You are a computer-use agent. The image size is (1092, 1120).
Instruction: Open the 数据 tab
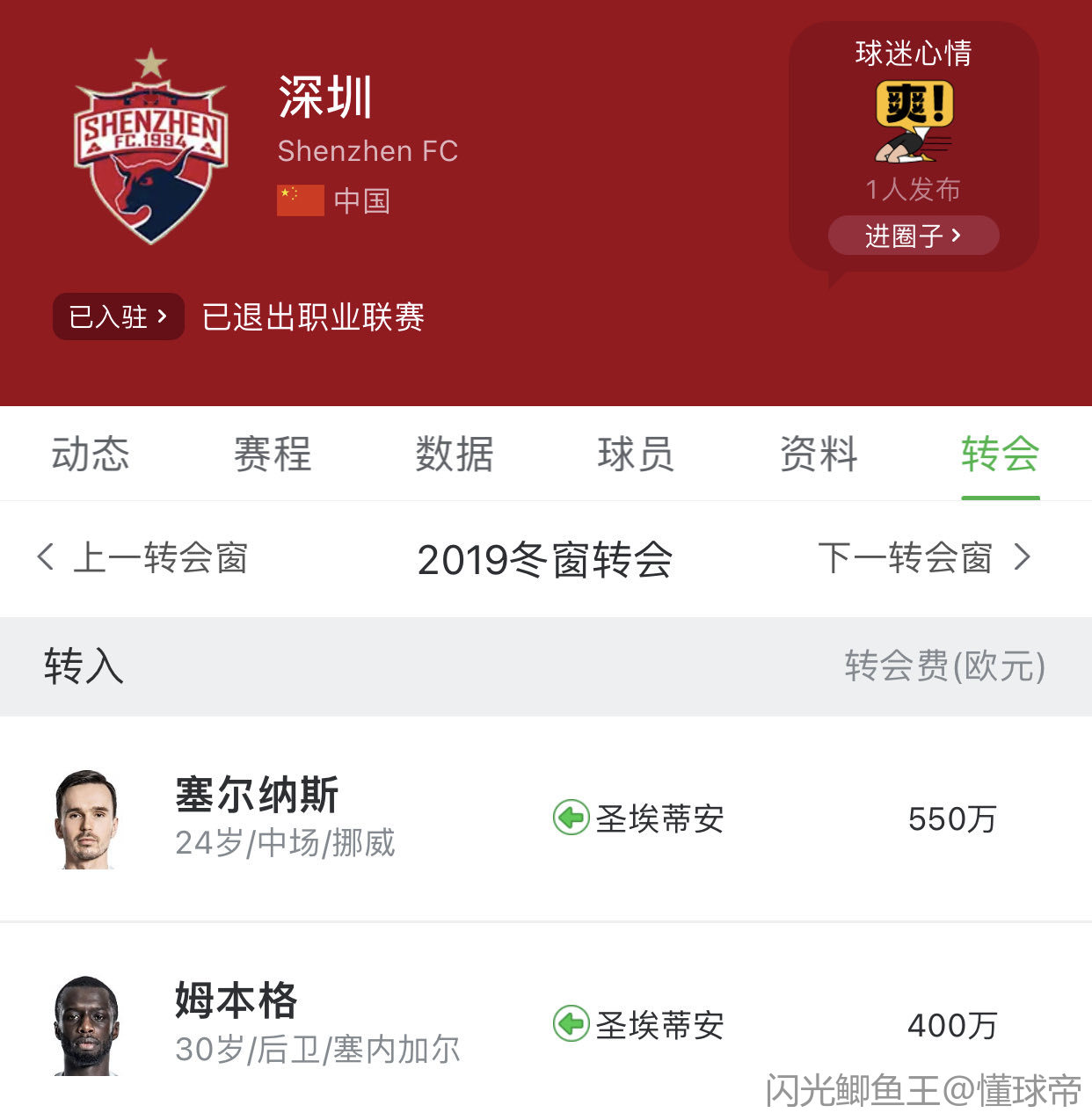point(455,455)
